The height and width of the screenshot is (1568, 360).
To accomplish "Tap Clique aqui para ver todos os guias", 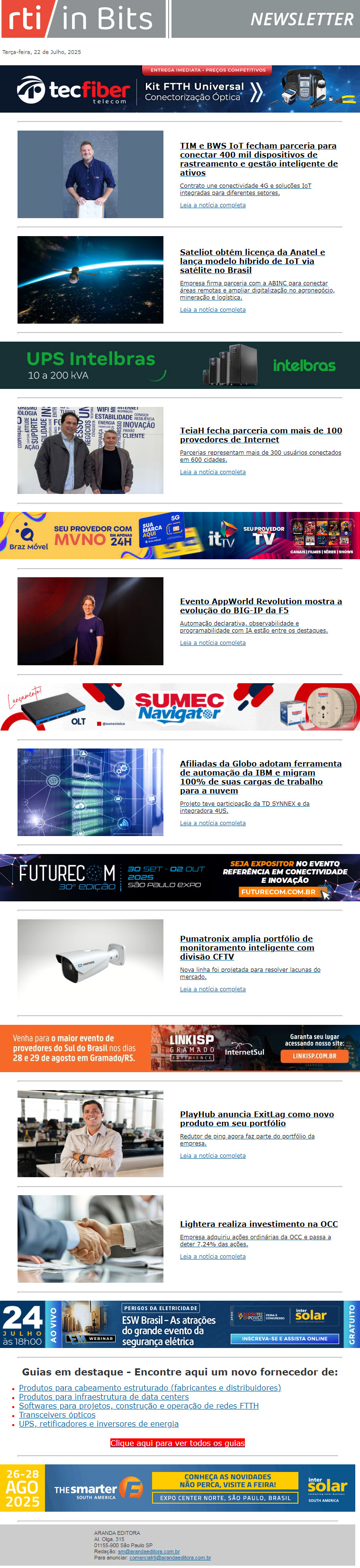I will click(177, 1442).
